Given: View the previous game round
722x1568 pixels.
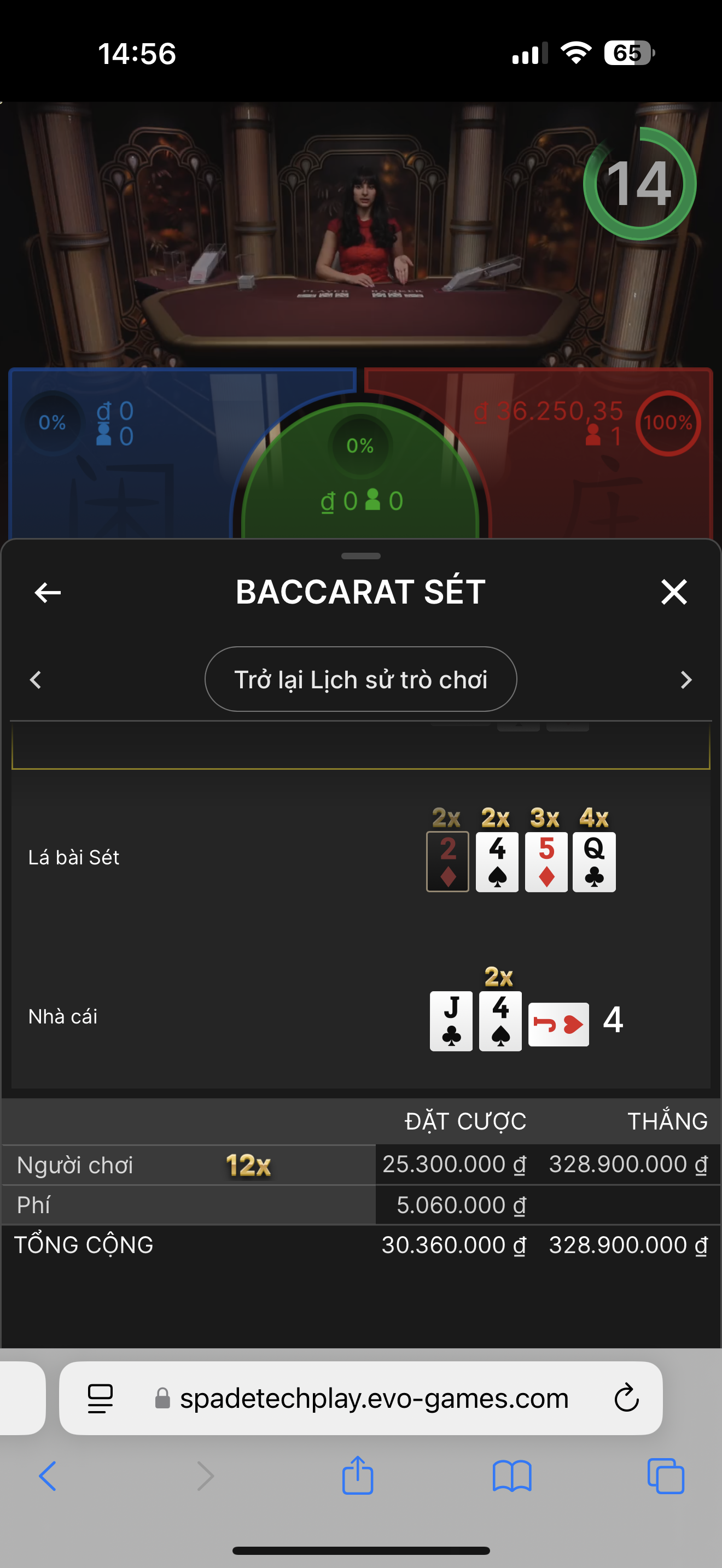Looking at the screenshot, I should click(x=36, y=680).
